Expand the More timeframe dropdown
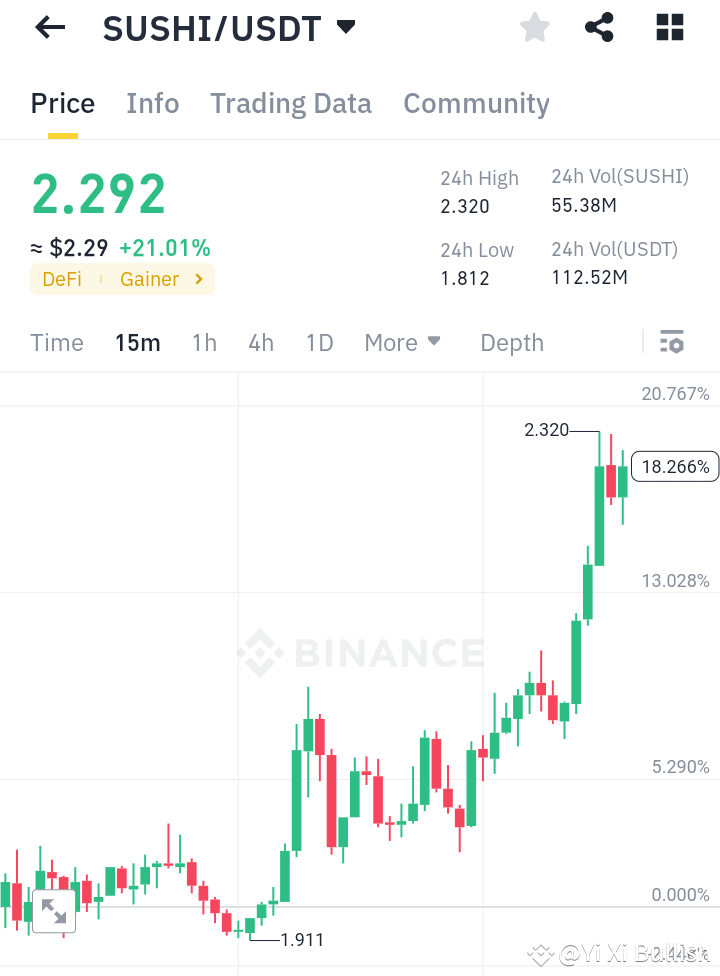 click(403, 342)
